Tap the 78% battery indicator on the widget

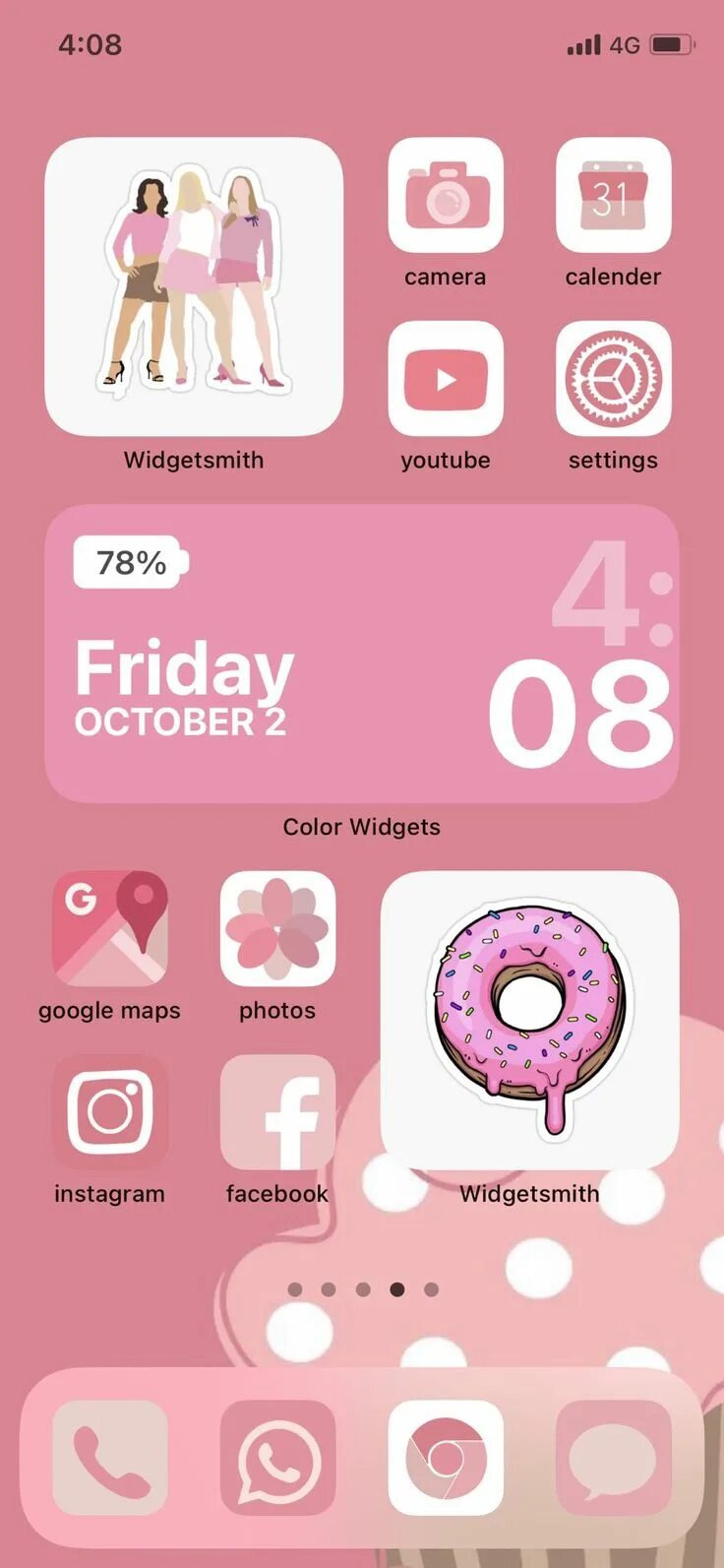(x=129, y=563)
